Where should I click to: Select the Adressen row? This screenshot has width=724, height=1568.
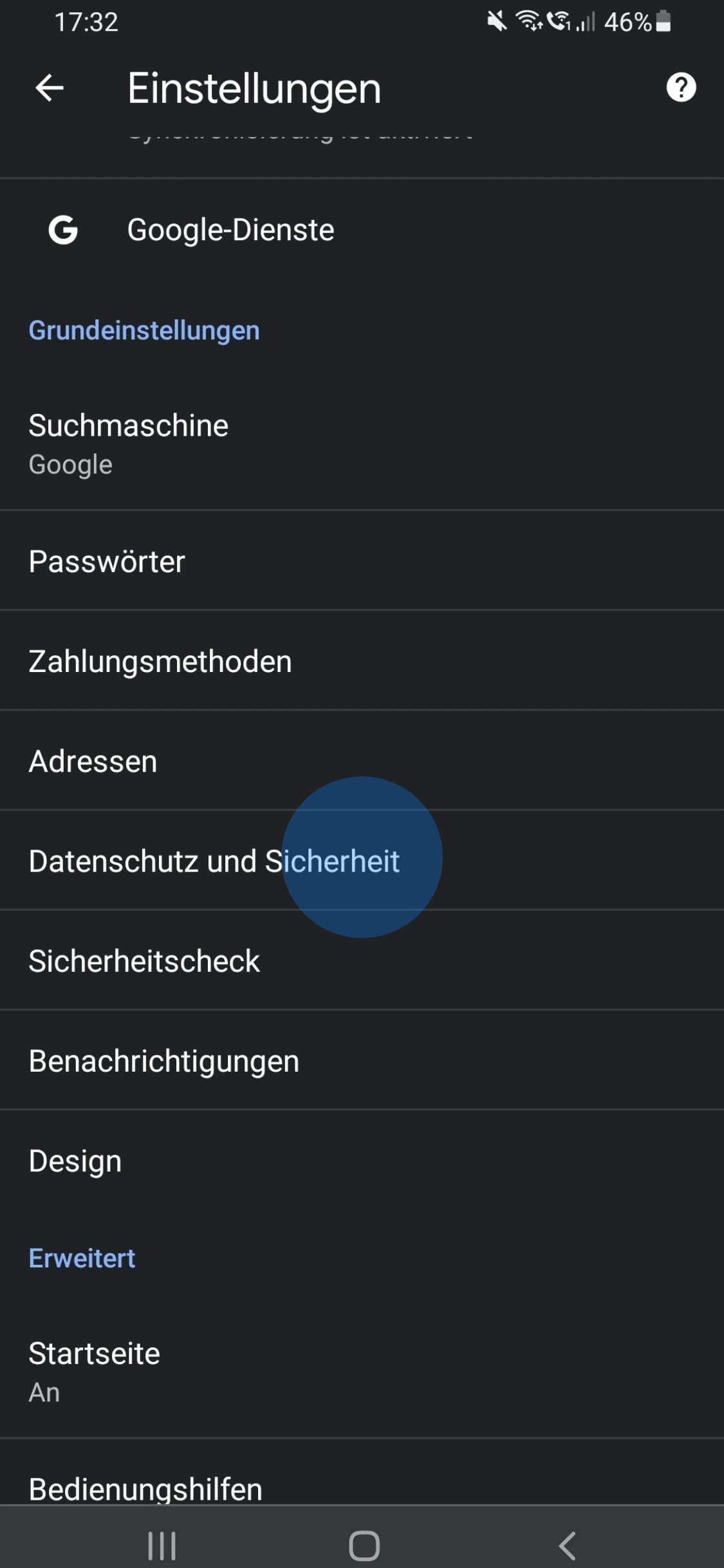(93, 761)
